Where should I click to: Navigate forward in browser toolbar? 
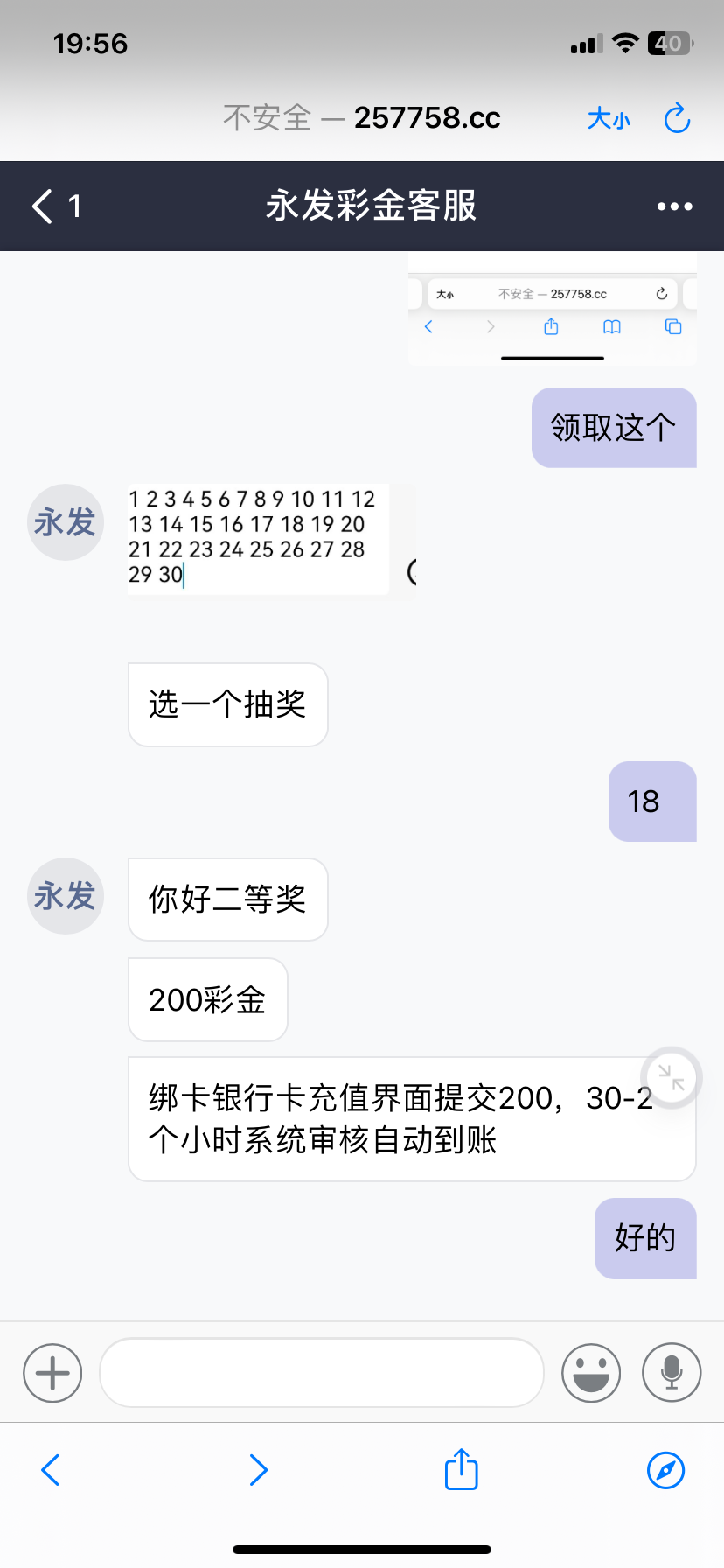coord(258,1470)
